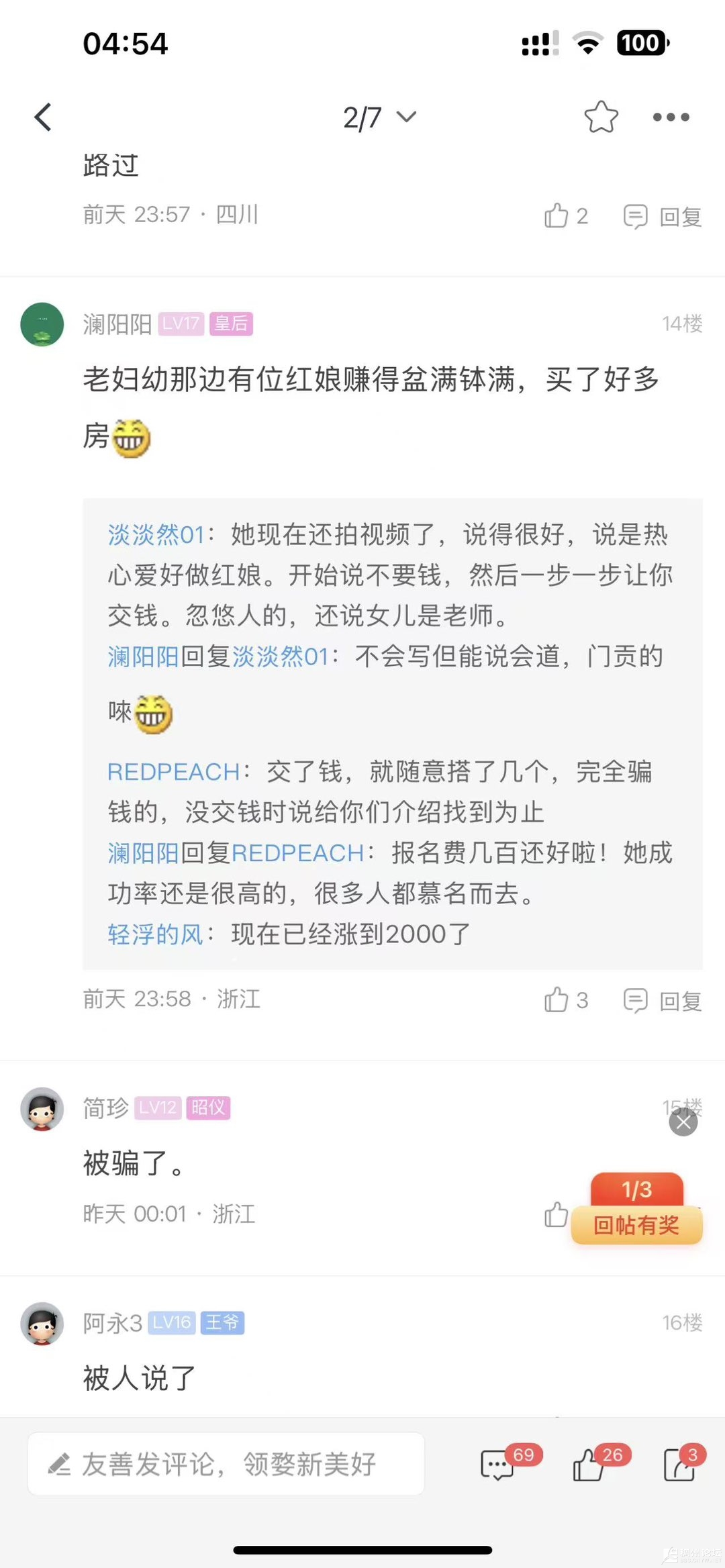The image size is (725, 1568).
Task: Like the thread with 26 likes
Action: tap(589, 1465)
